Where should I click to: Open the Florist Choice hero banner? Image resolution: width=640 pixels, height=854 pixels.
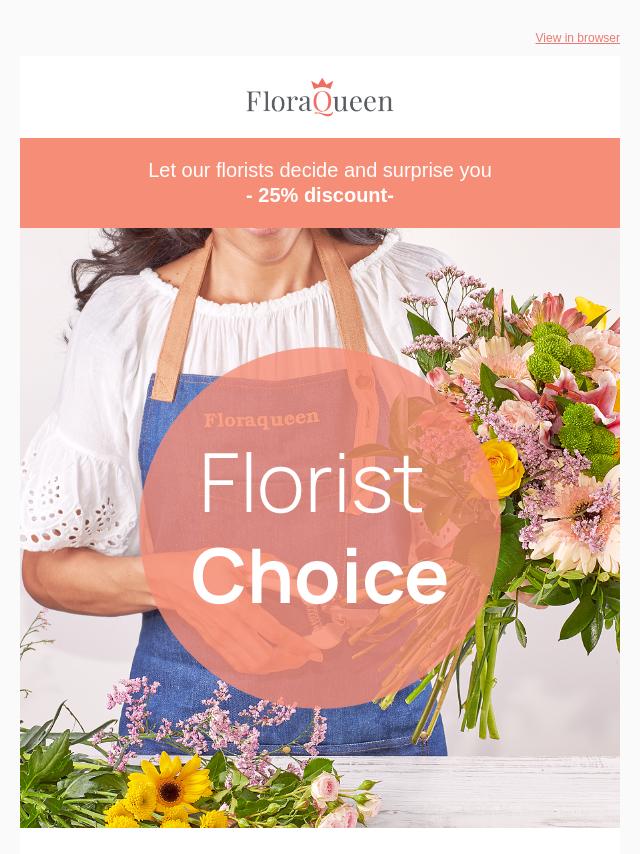(320, 528)
